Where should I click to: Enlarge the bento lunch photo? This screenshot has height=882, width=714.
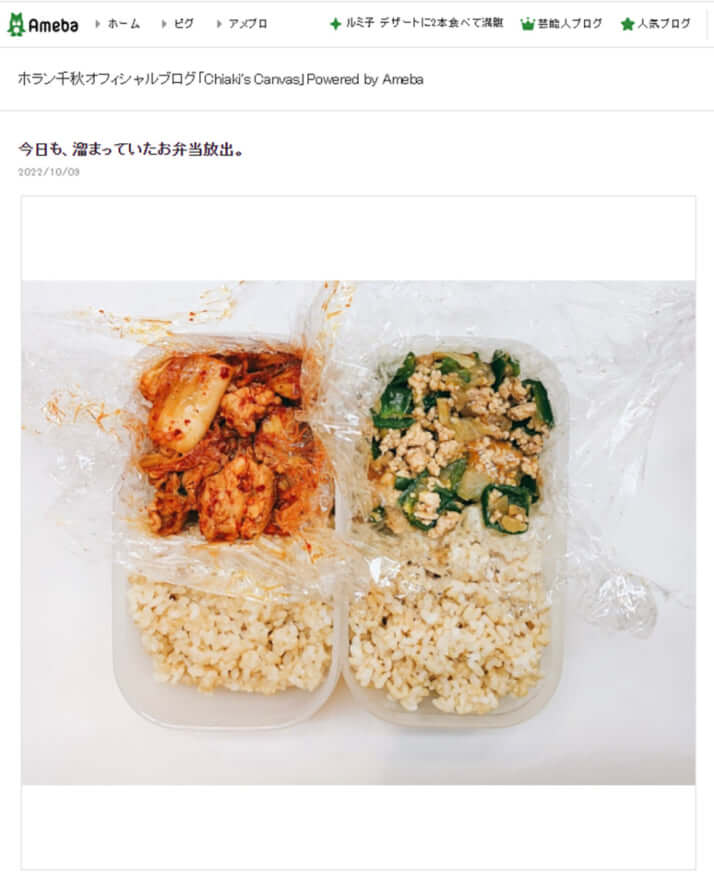(358, 532)
